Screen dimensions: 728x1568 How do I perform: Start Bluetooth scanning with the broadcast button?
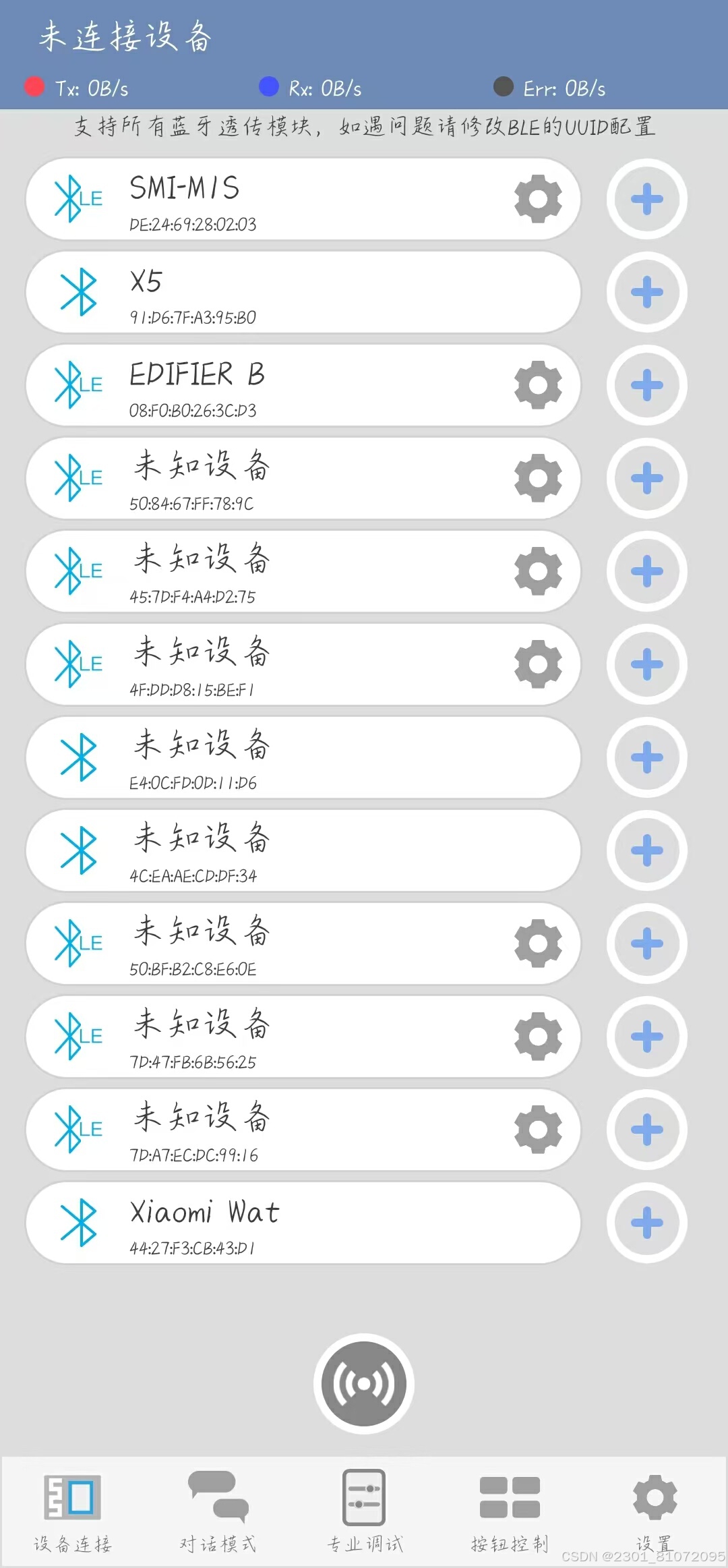(x=364, y=1383)
